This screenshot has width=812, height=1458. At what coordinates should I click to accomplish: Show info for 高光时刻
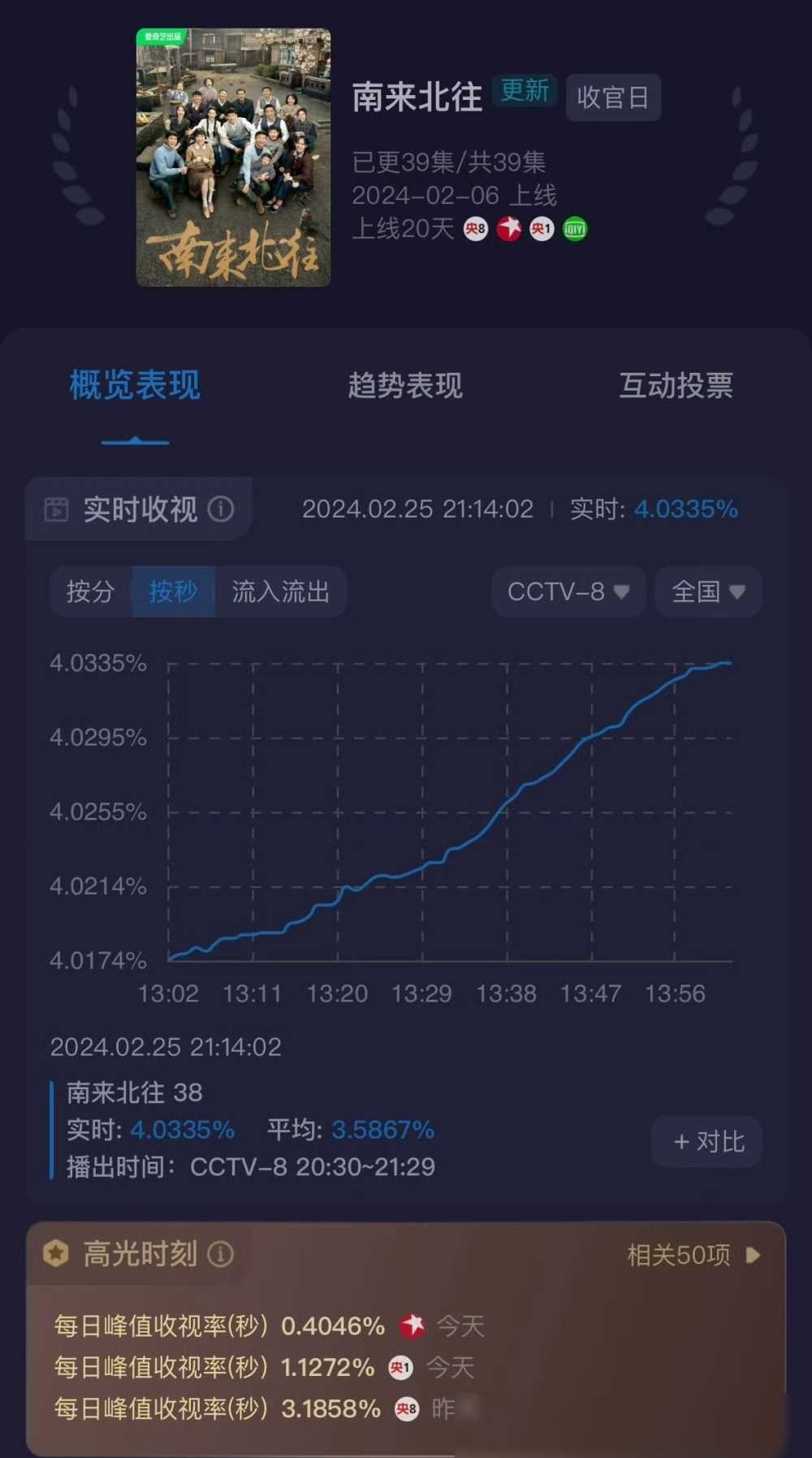221,1254
